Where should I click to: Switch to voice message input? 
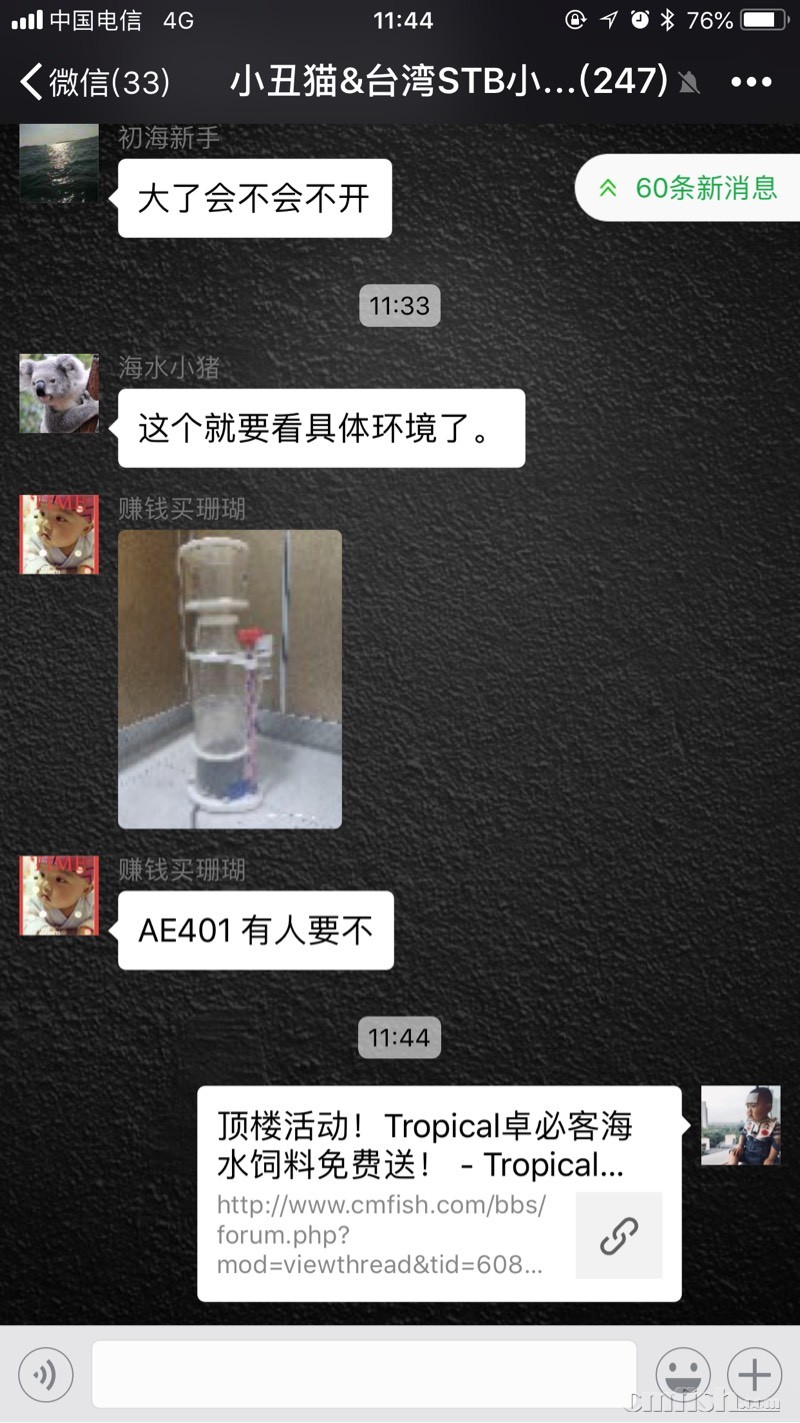(x=45, y=1375)
